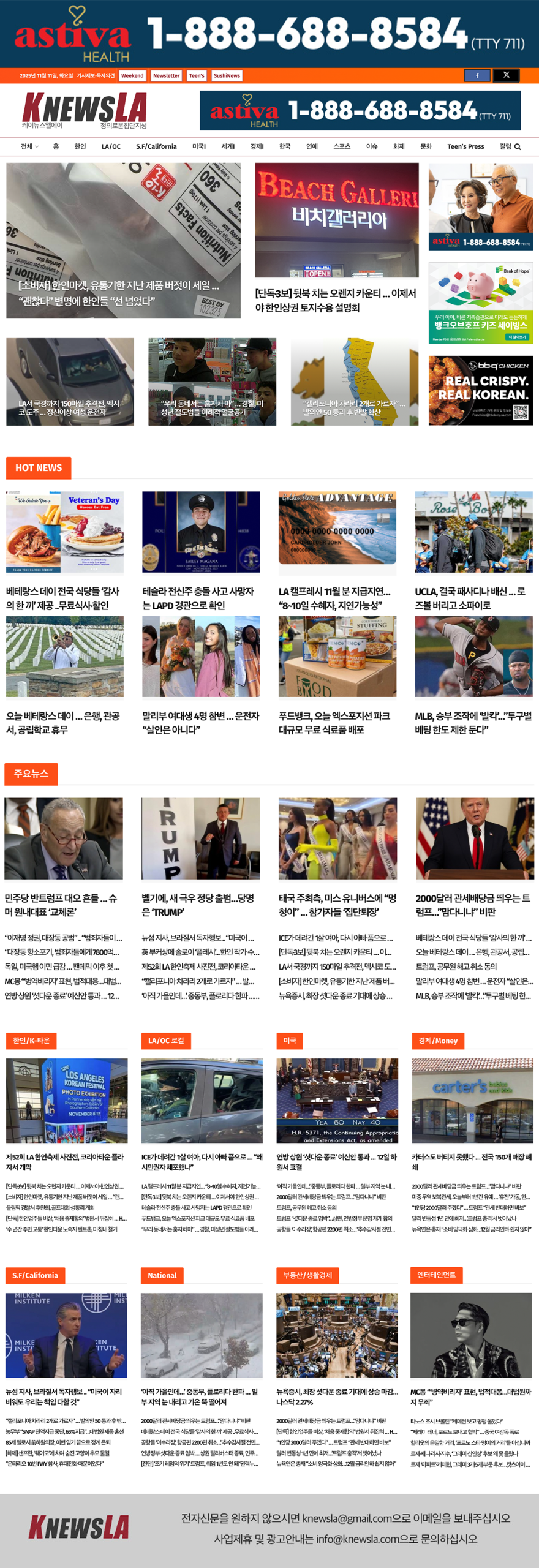
Task: Expand the 전체 menu dropdown
Action: click(29, 147)
